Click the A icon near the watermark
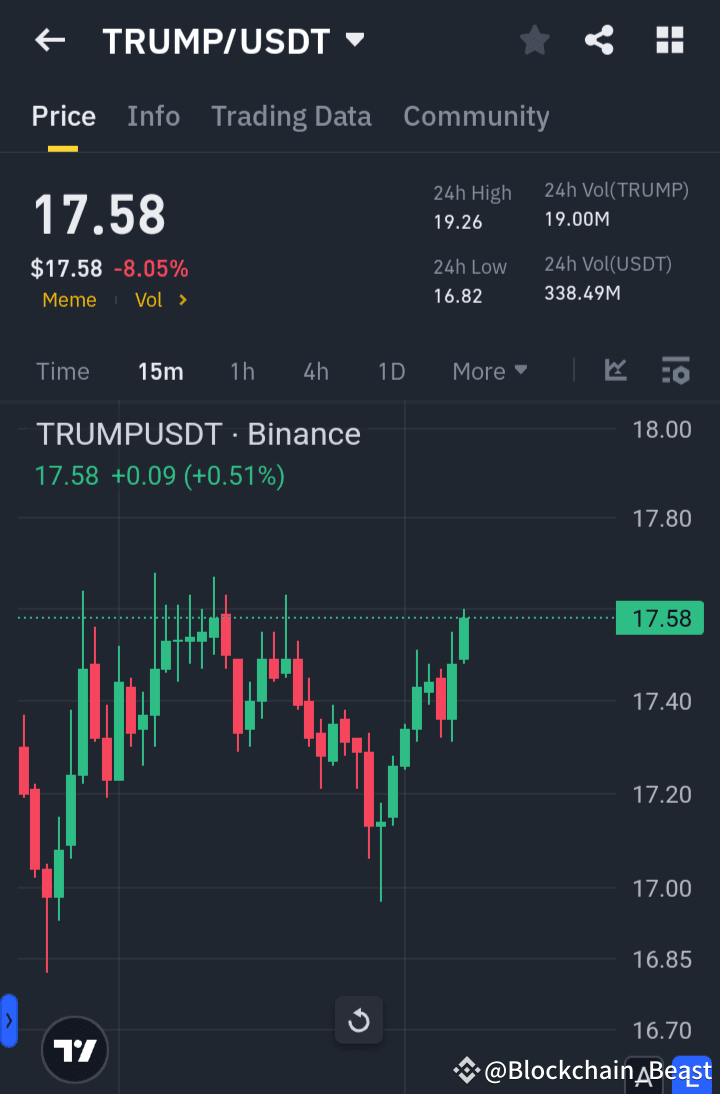Viewport: 720px width, 1094px height. (x=645, y=1077)
